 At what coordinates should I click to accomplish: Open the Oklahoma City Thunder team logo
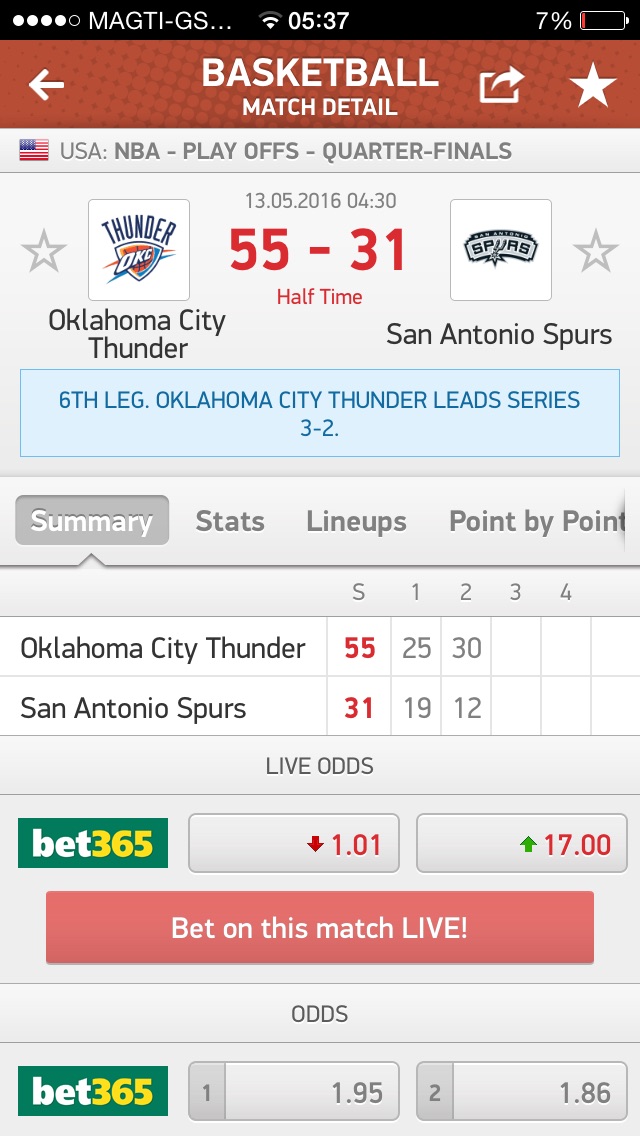tap(139, 250)
